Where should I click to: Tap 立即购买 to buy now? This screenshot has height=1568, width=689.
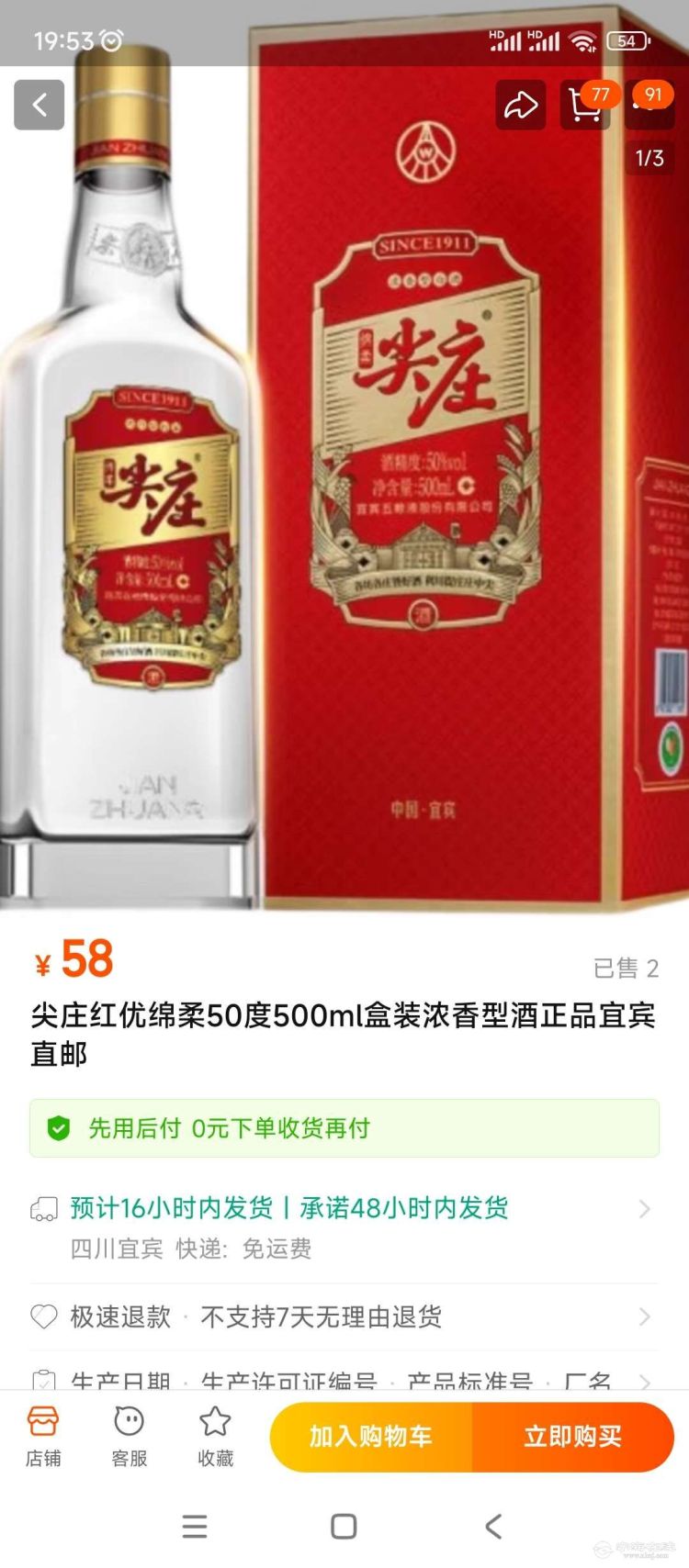[572, 1437]
